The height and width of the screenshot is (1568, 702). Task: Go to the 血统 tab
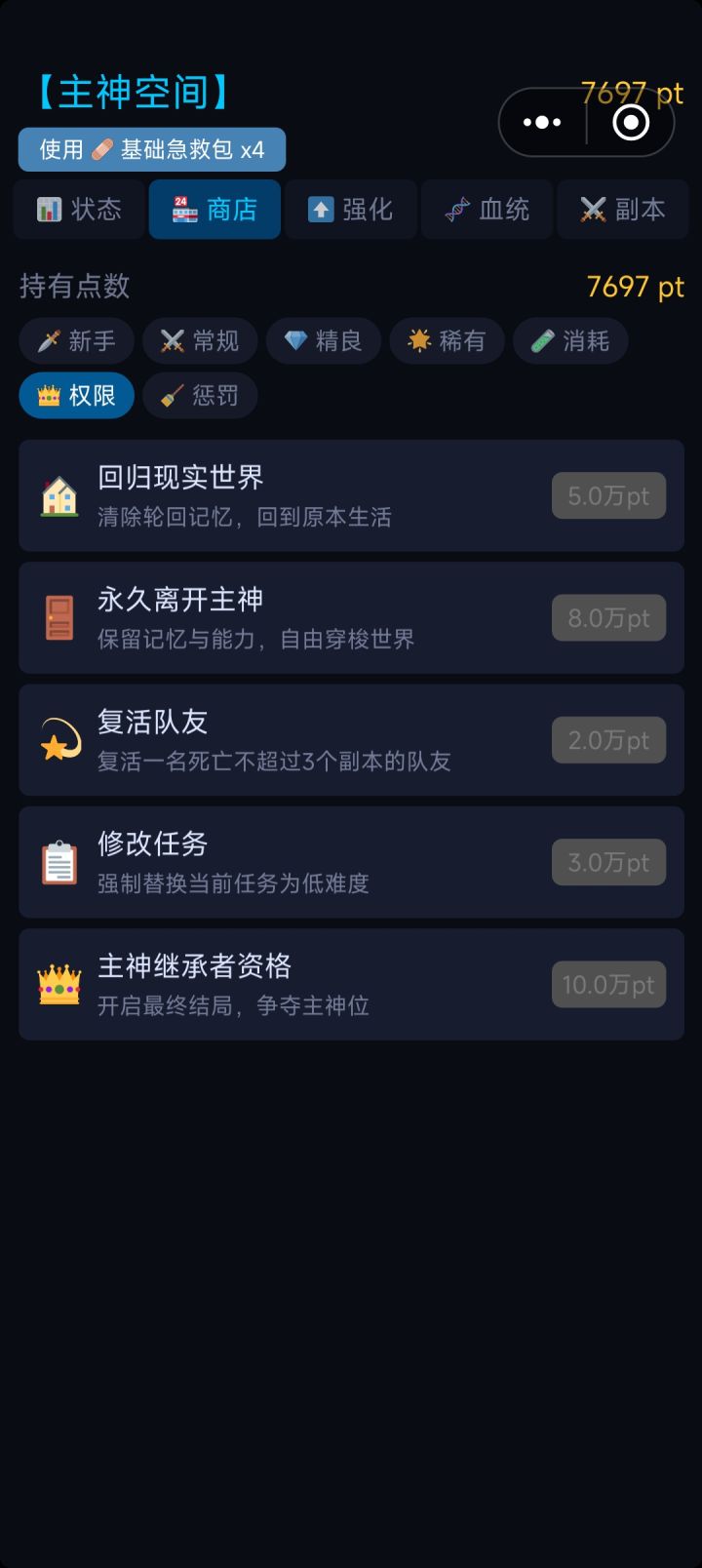487,210
